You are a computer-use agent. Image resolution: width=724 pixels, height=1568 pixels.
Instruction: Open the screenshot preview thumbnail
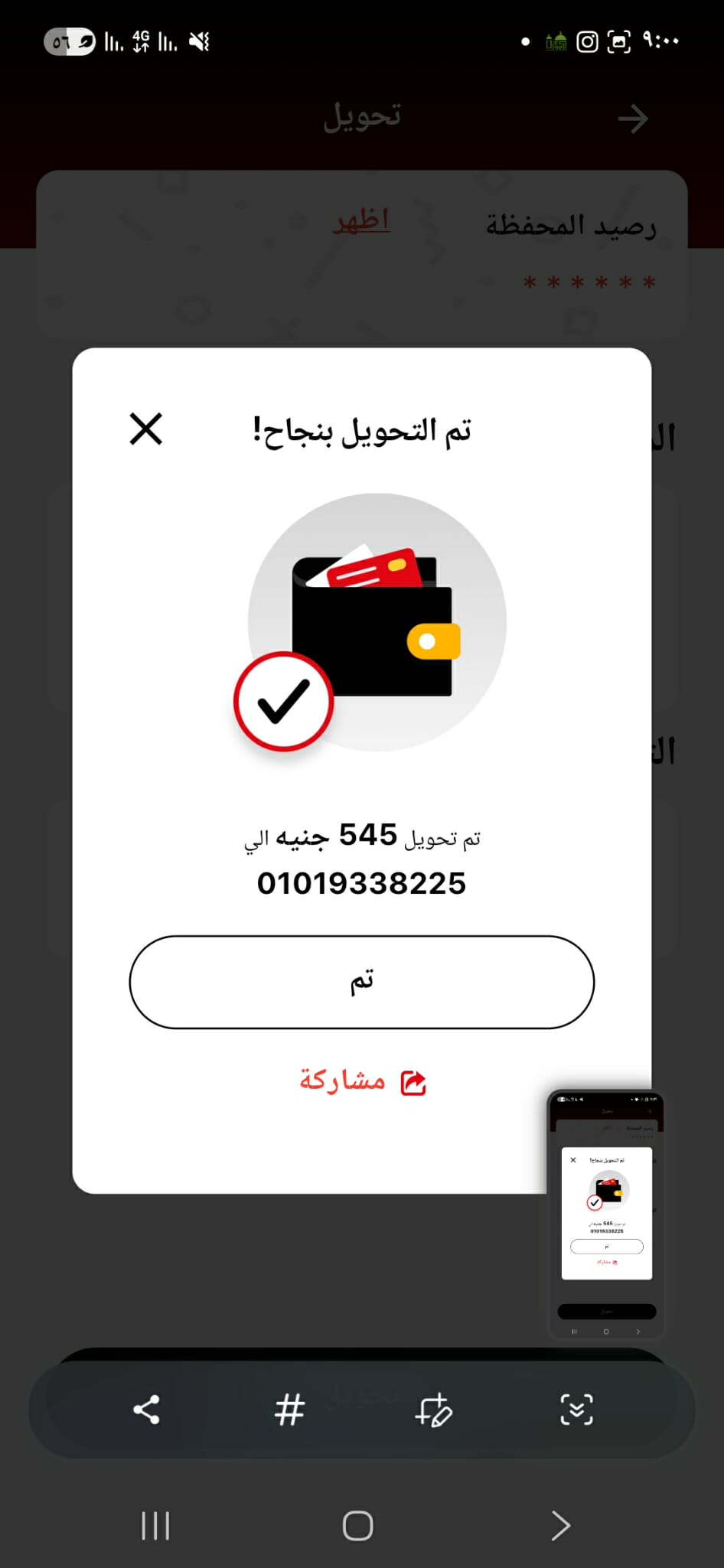[606, 1214]
